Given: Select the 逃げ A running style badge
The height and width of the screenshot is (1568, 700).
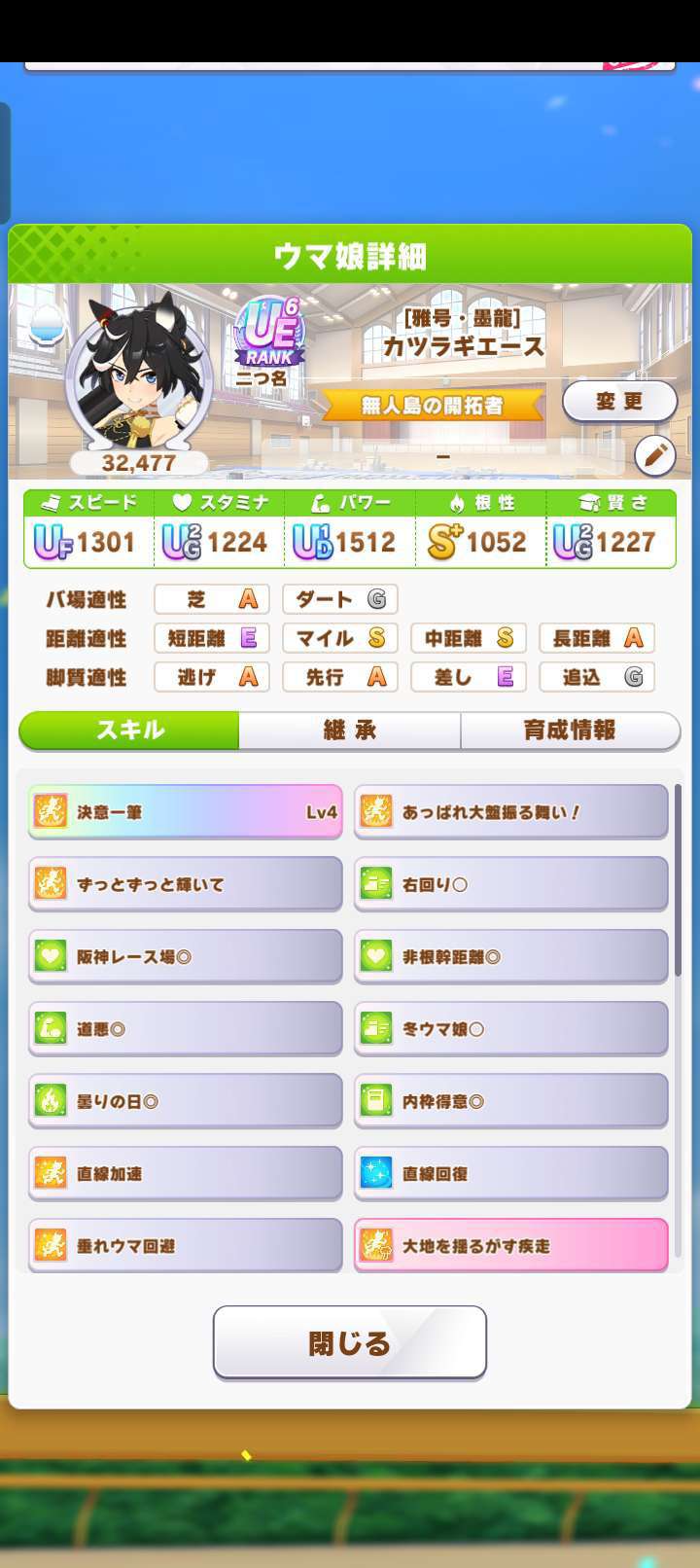Looking at the screenshot, I should [x=211, y=677].
